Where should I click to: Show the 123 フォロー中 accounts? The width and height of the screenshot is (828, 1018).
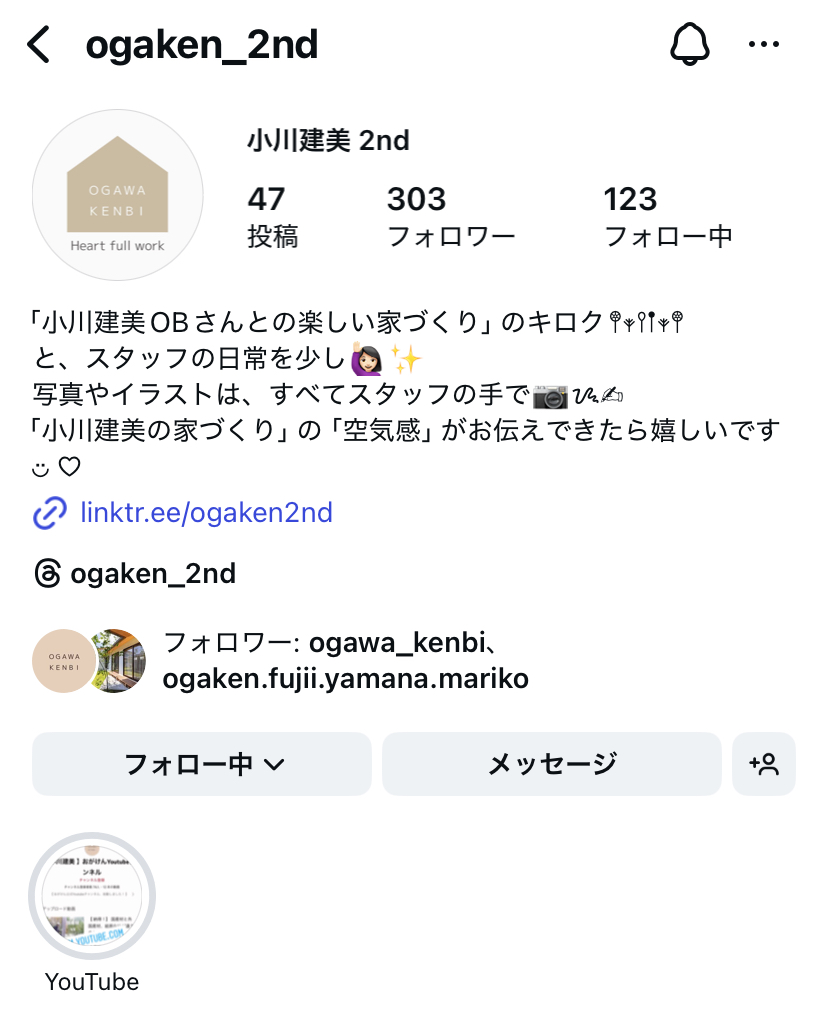668,216
